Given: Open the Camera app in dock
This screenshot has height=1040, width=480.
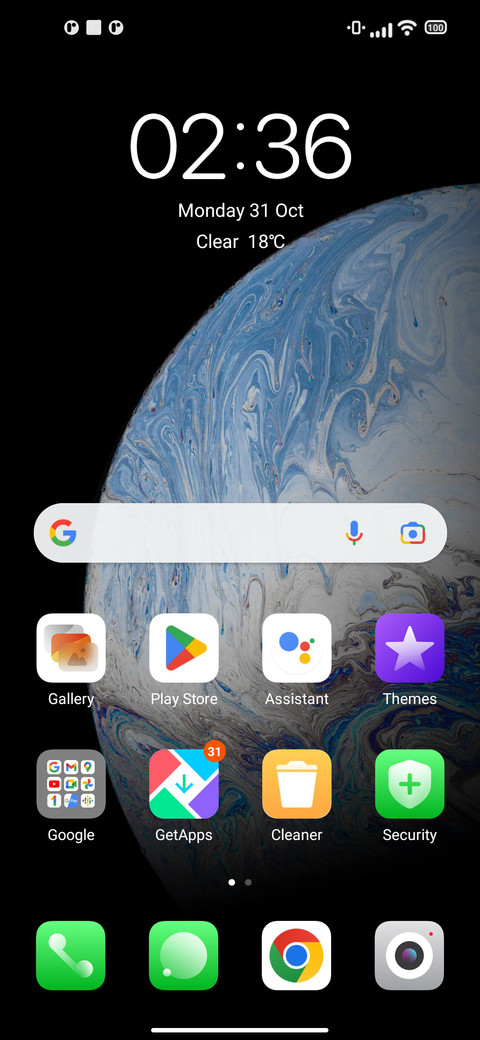Looking at the screenshot, I should point(410,955).
